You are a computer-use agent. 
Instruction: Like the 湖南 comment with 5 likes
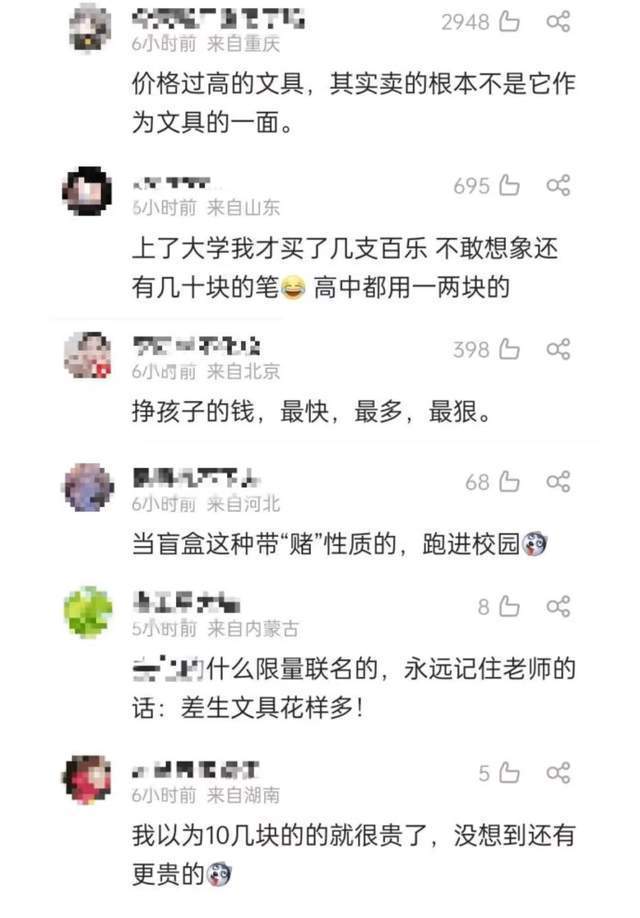point(509,773)
